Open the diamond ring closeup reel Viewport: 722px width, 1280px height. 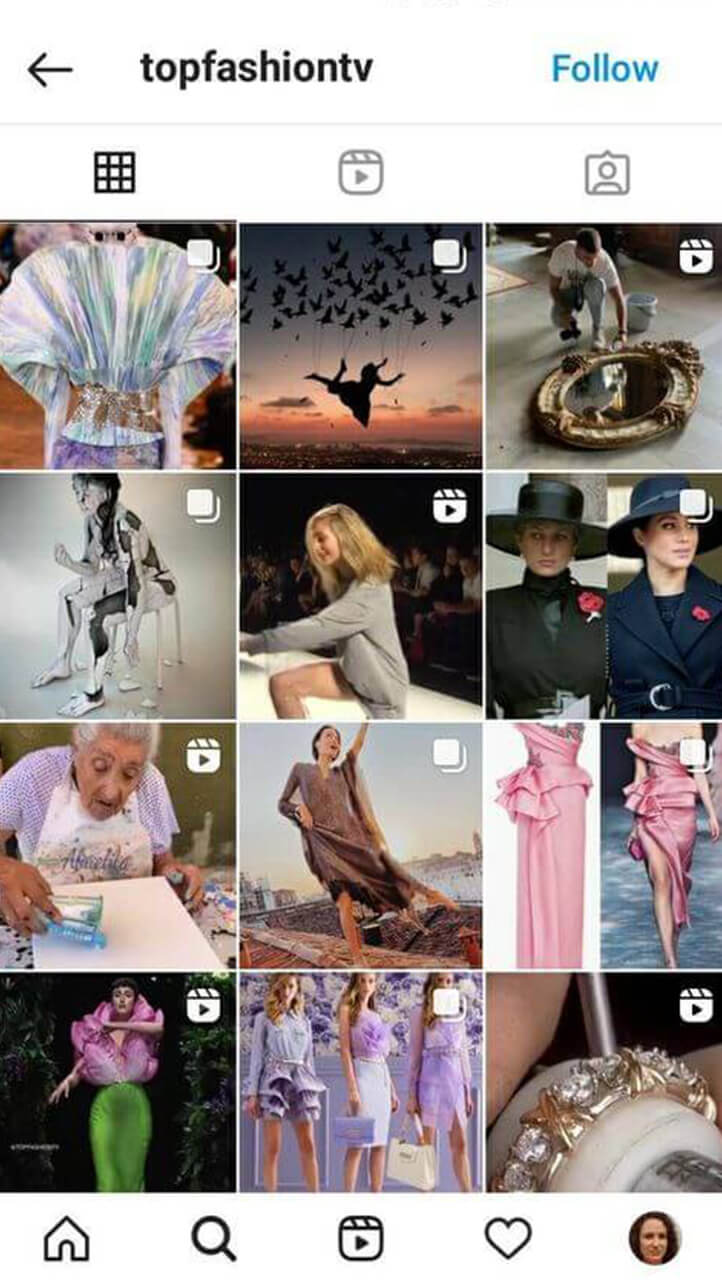(604, 1084)
